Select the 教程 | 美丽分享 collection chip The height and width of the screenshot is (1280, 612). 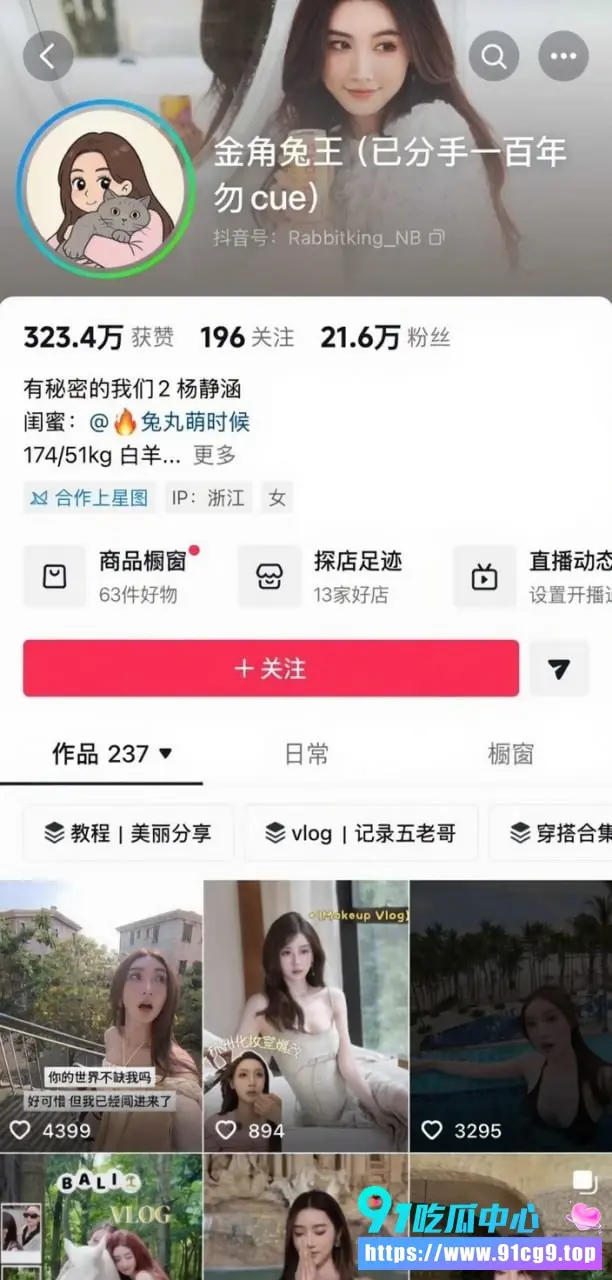pyautogui.click(x=128, y=833)
